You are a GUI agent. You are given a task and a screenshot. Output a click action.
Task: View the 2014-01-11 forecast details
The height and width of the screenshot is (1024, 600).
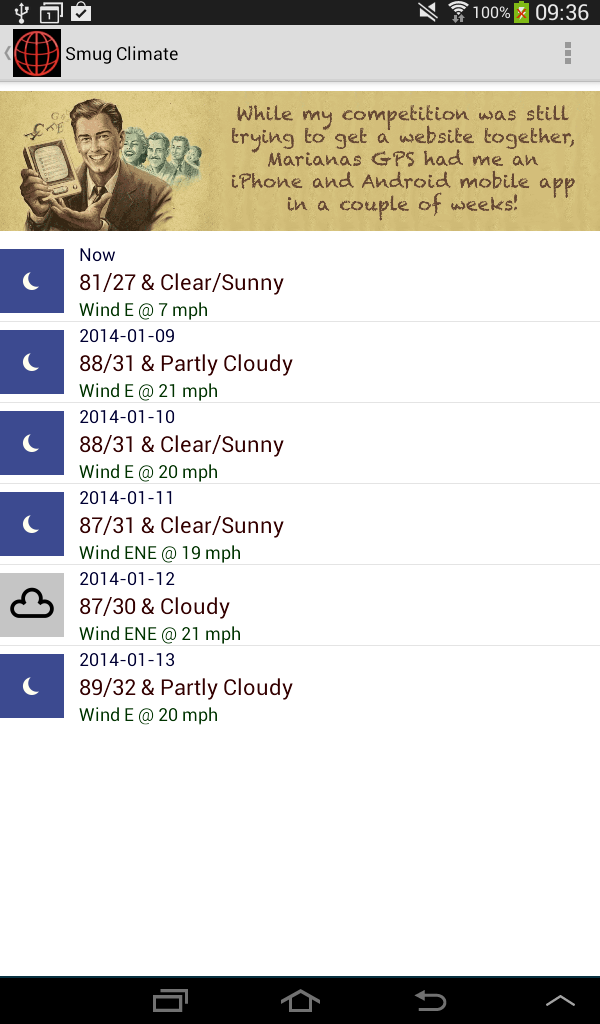point(300,524)
